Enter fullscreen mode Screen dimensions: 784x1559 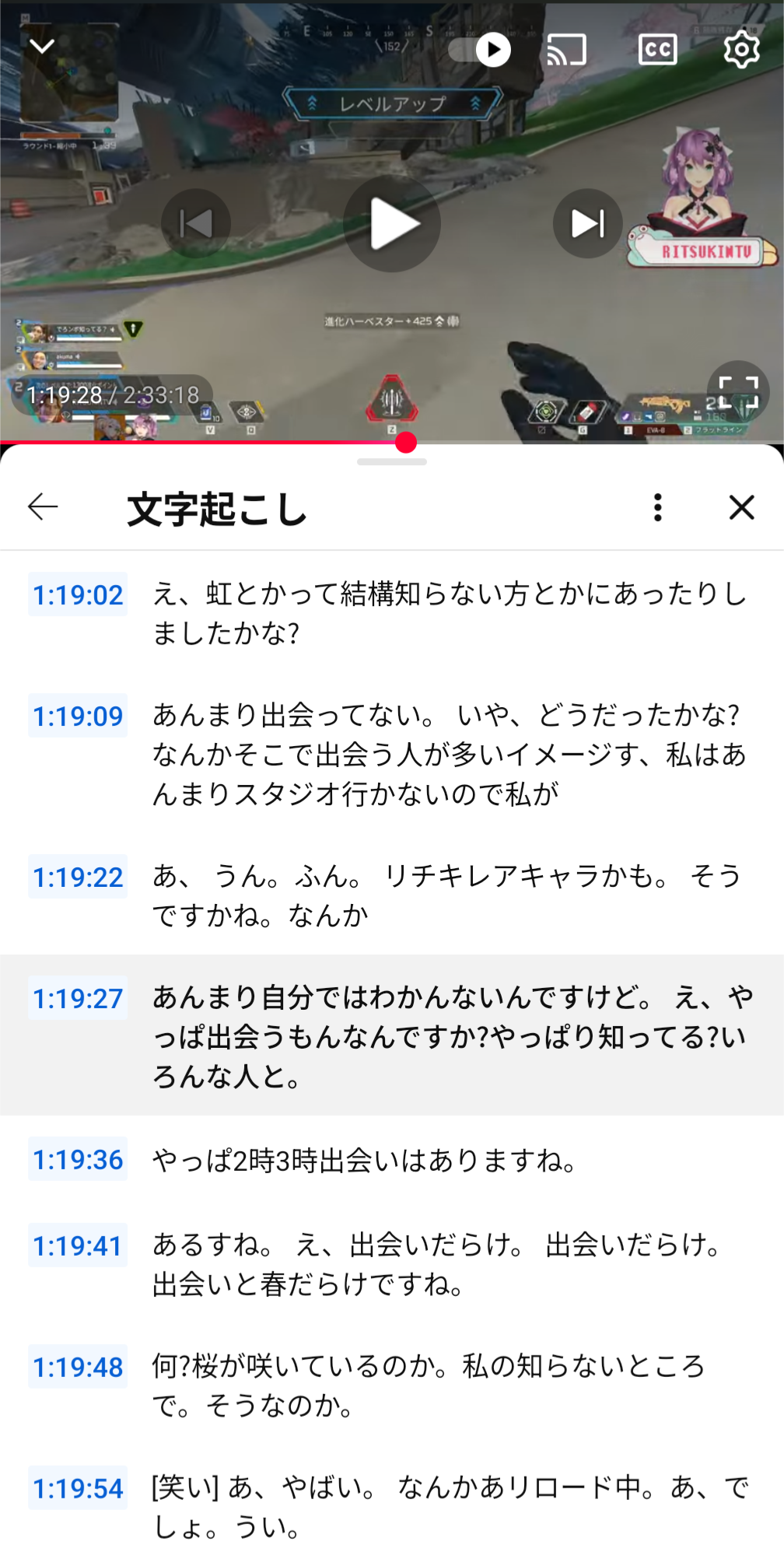737,392
